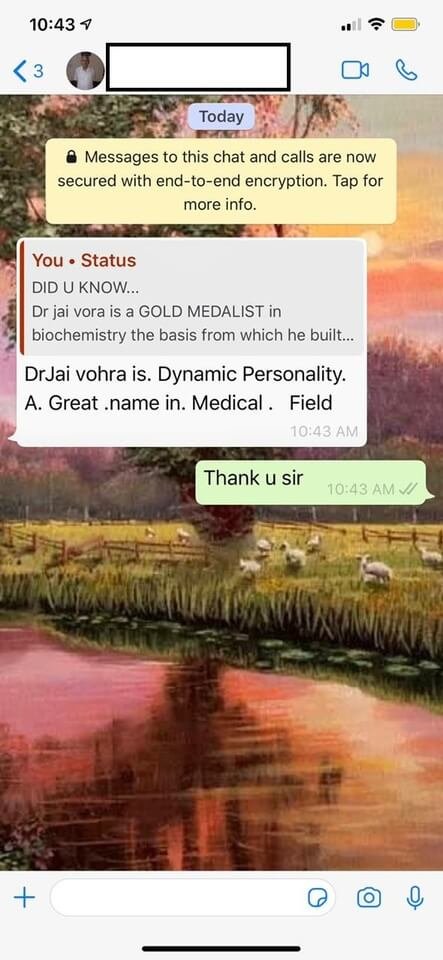Go back to the chats list

coord(28,71)
